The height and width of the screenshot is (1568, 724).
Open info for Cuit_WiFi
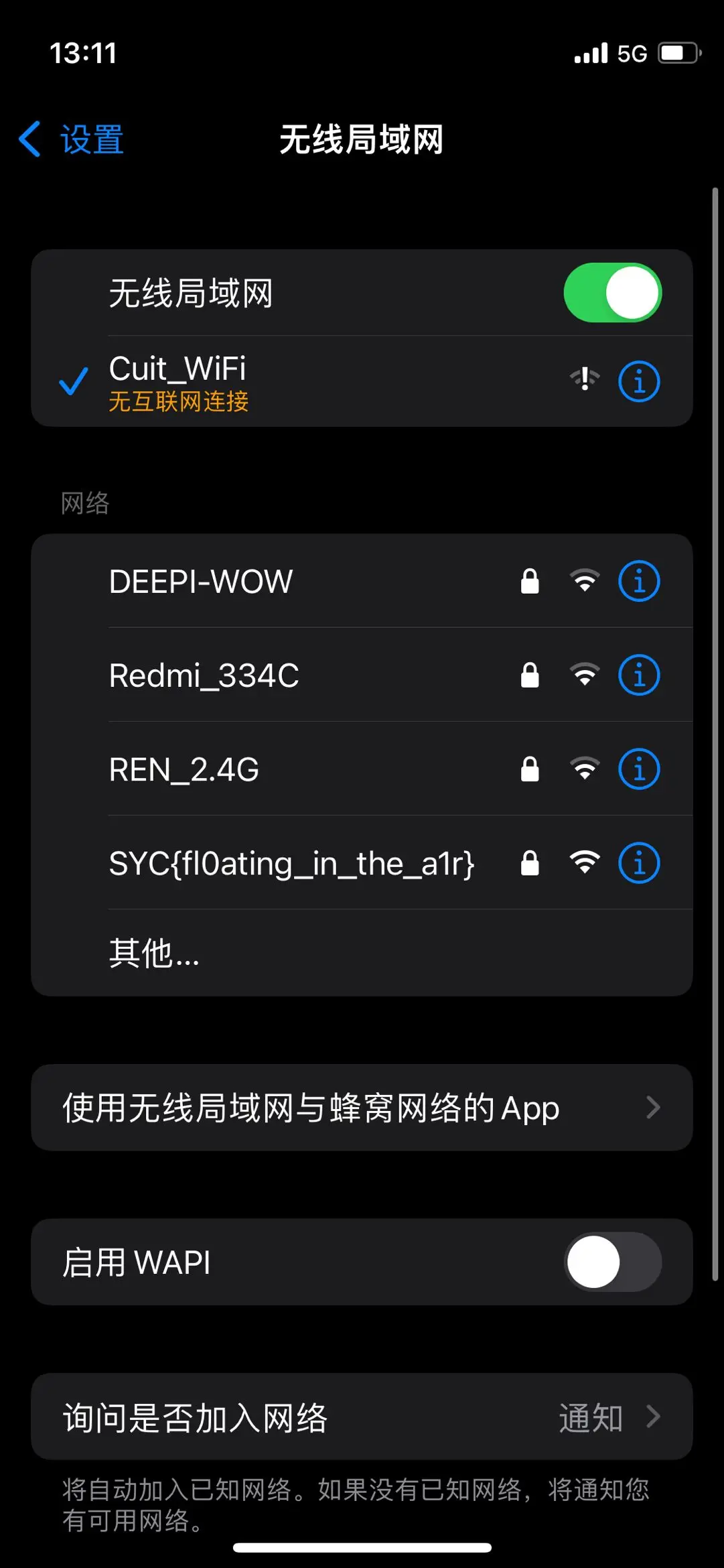(638, 382)
